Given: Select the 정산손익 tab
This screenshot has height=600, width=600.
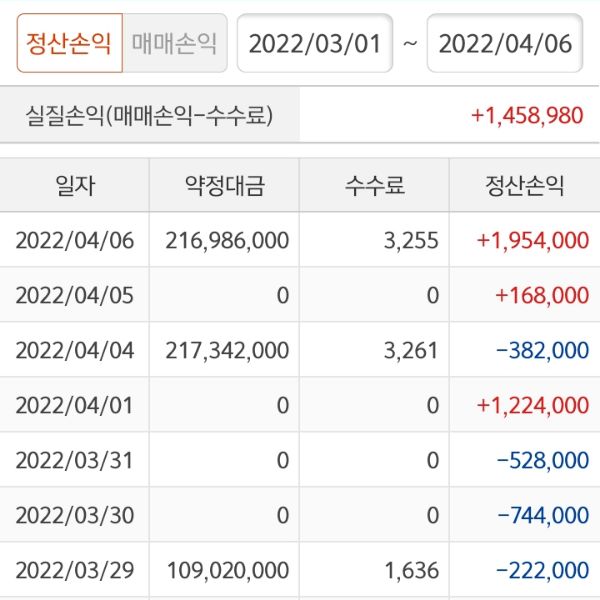Looking at the screenshot, I should coord(69,44).
